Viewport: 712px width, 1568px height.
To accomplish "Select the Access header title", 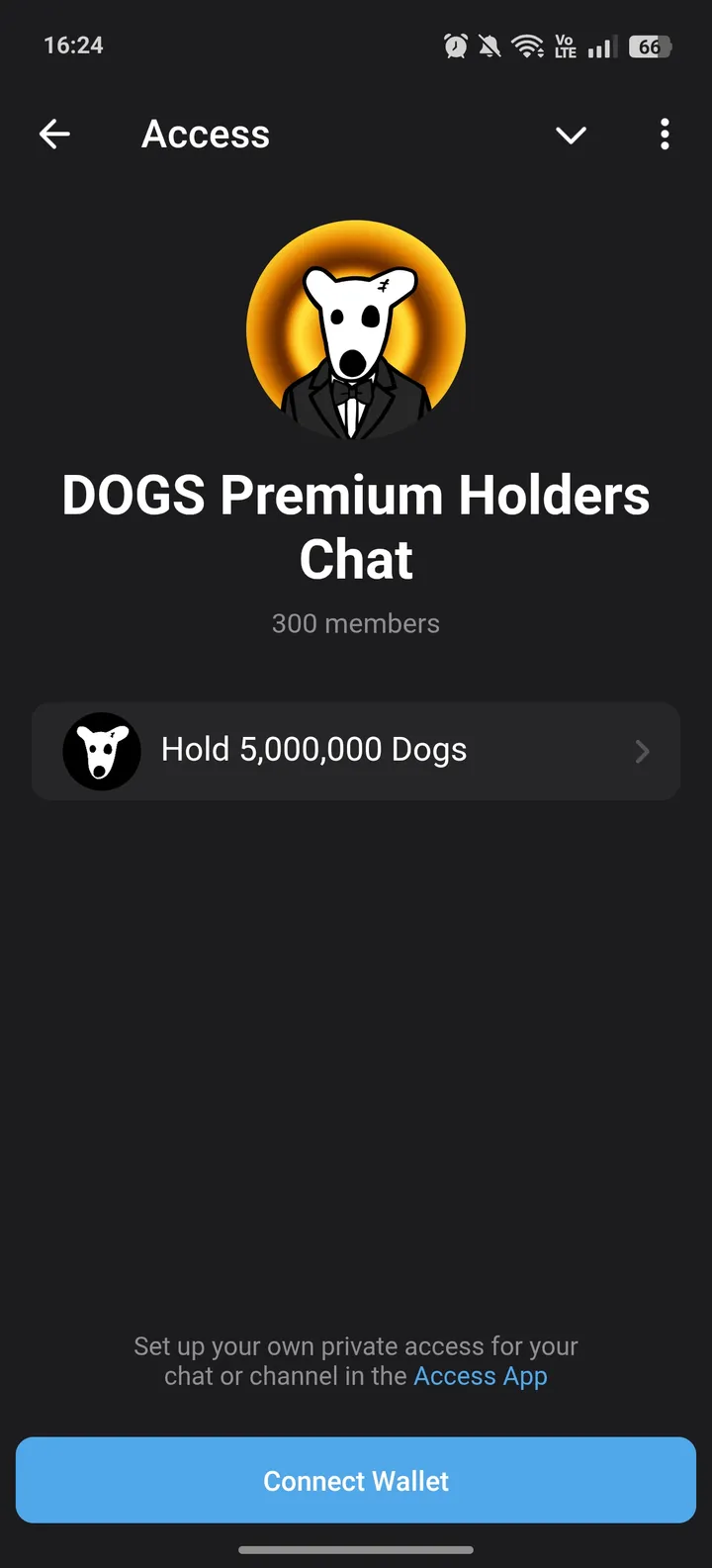I will (205, 134).
